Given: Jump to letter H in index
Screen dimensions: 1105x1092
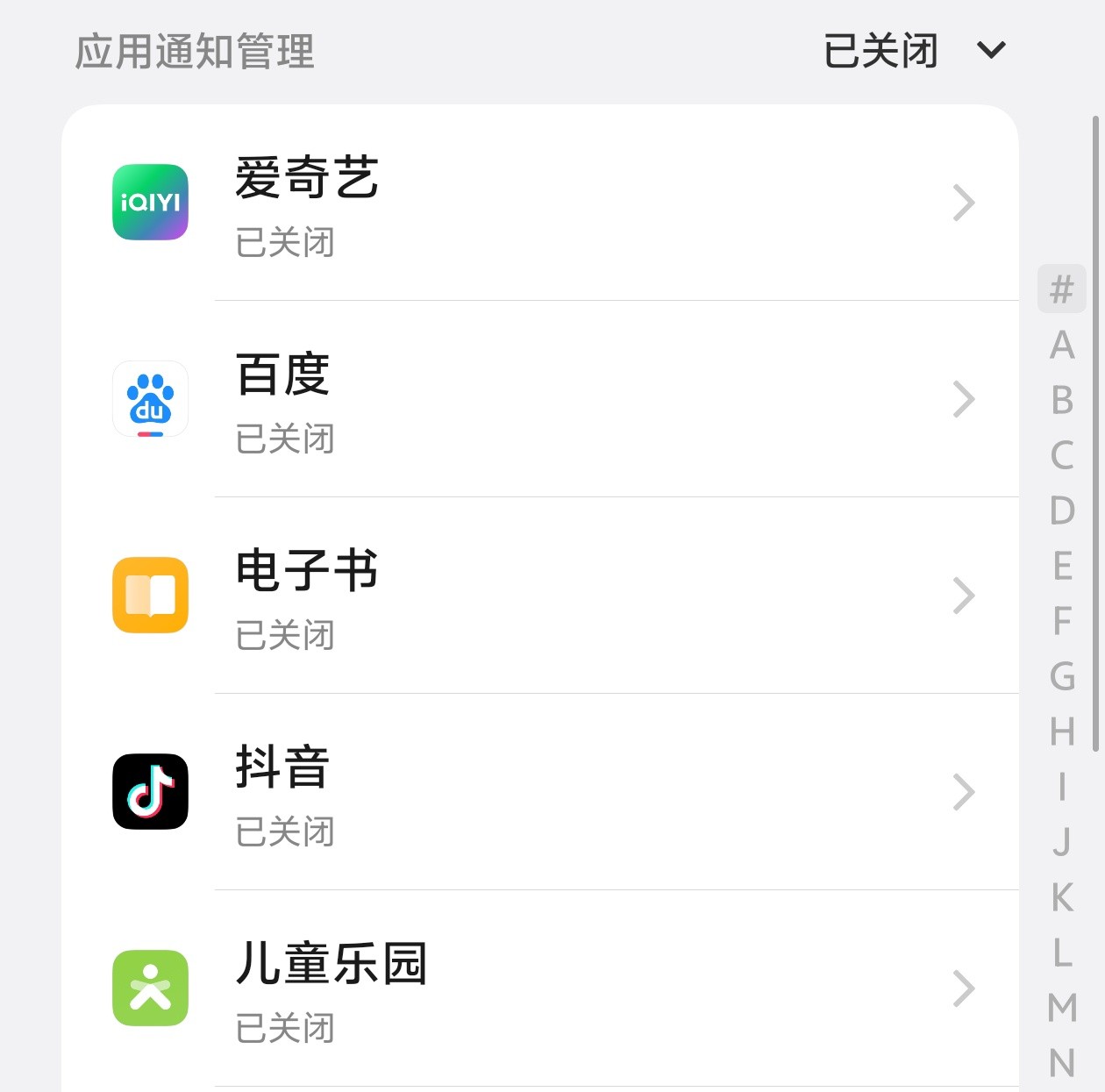Looking at the screenshot, I should coord(1061,732).
